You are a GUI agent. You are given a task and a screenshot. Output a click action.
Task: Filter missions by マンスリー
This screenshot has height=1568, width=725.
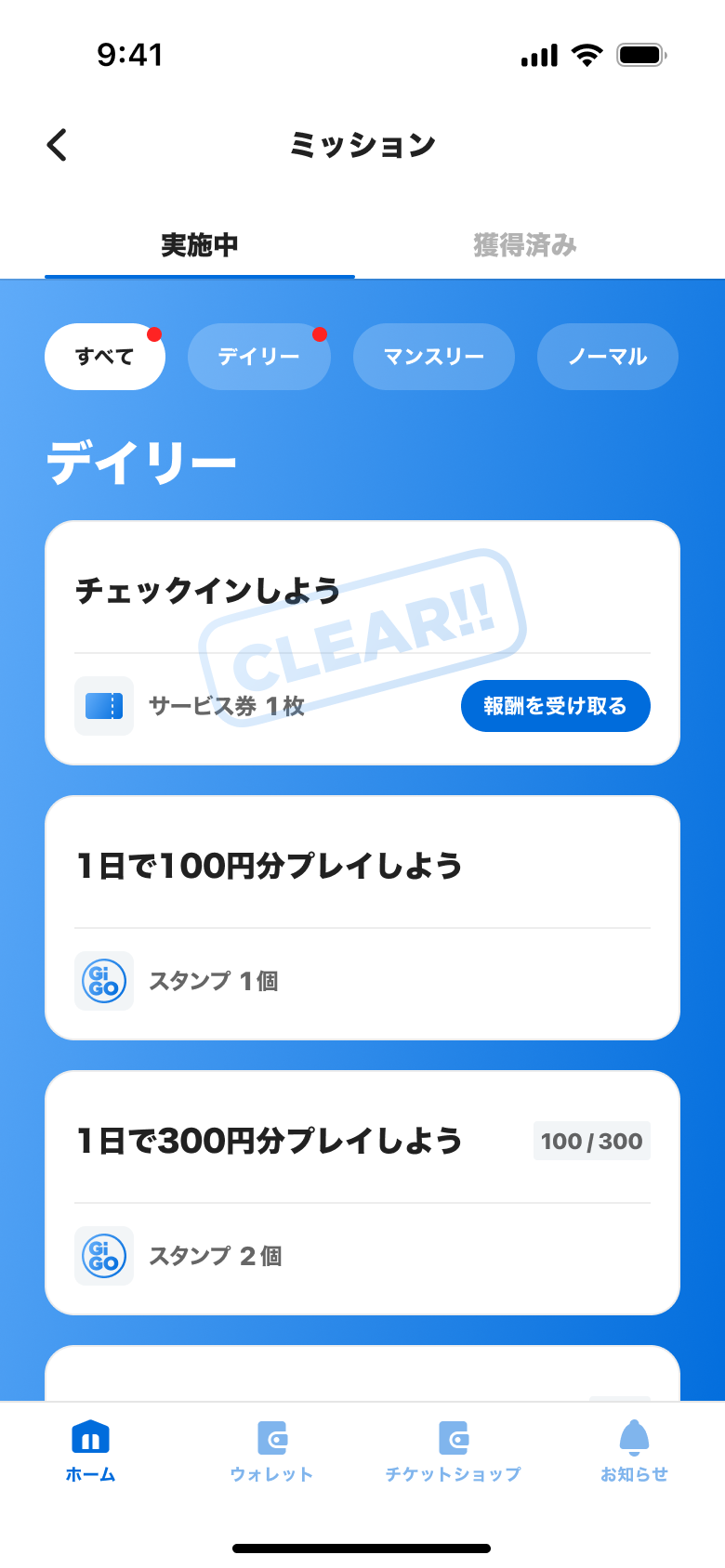(433, 357)
